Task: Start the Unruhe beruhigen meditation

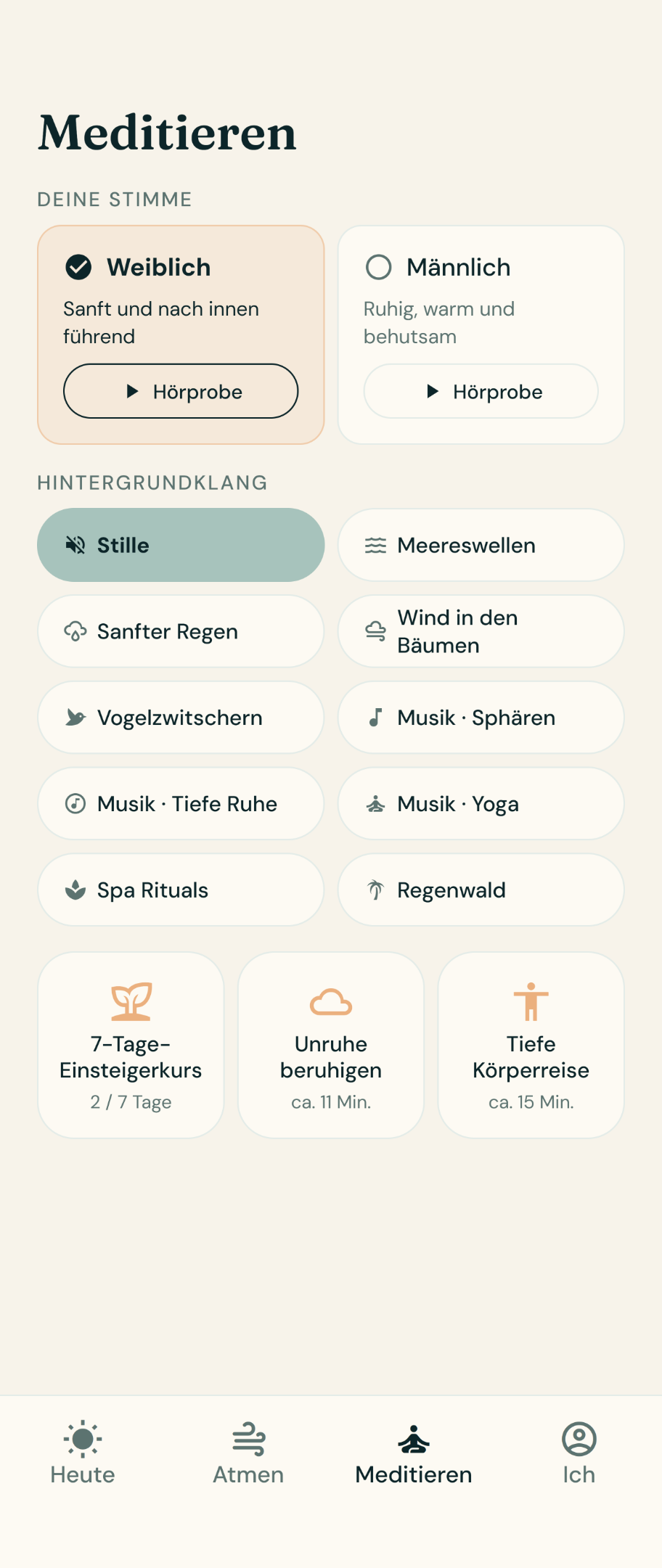Action: point(331,1046)
